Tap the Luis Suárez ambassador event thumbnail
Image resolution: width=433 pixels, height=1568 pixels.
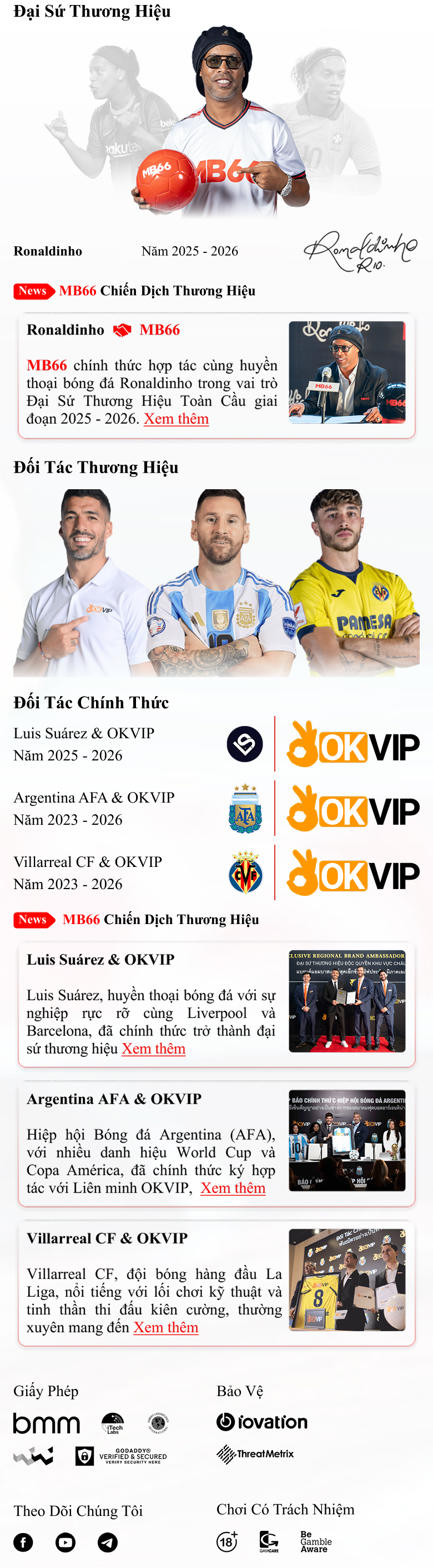pyautogui.click(x=346, y=1001)
